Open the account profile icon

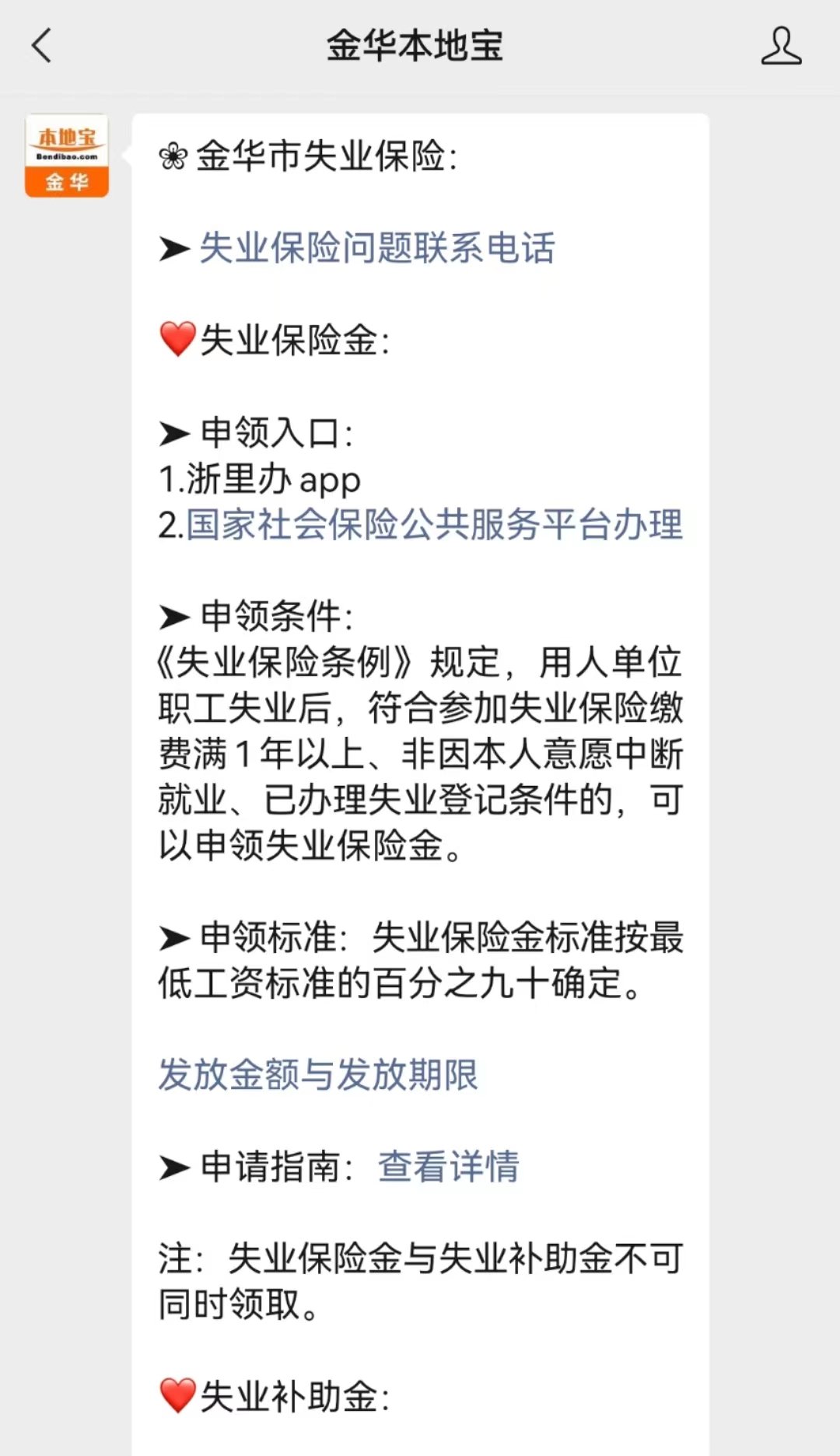pyautogui.click(x=781, y=45)
